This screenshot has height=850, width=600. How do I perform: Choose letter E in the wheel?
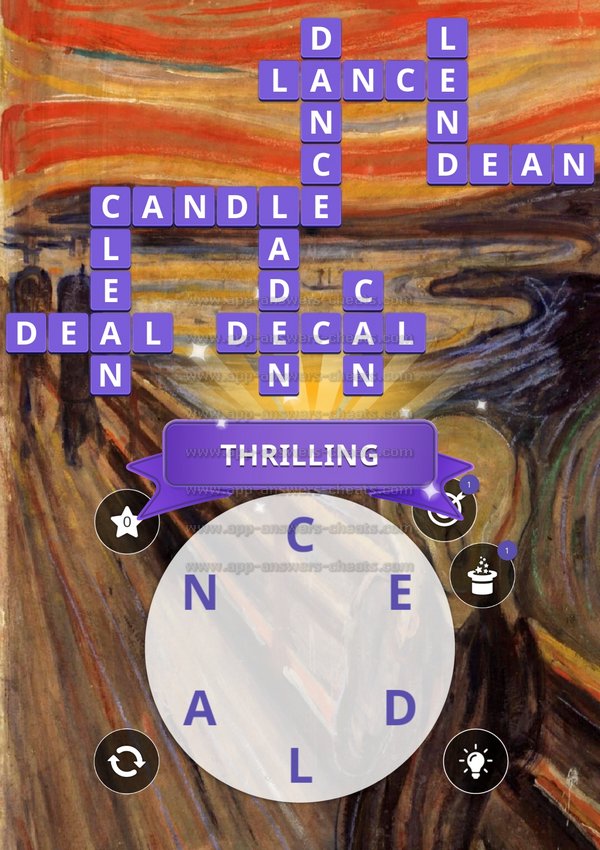[x=400, y=595]
